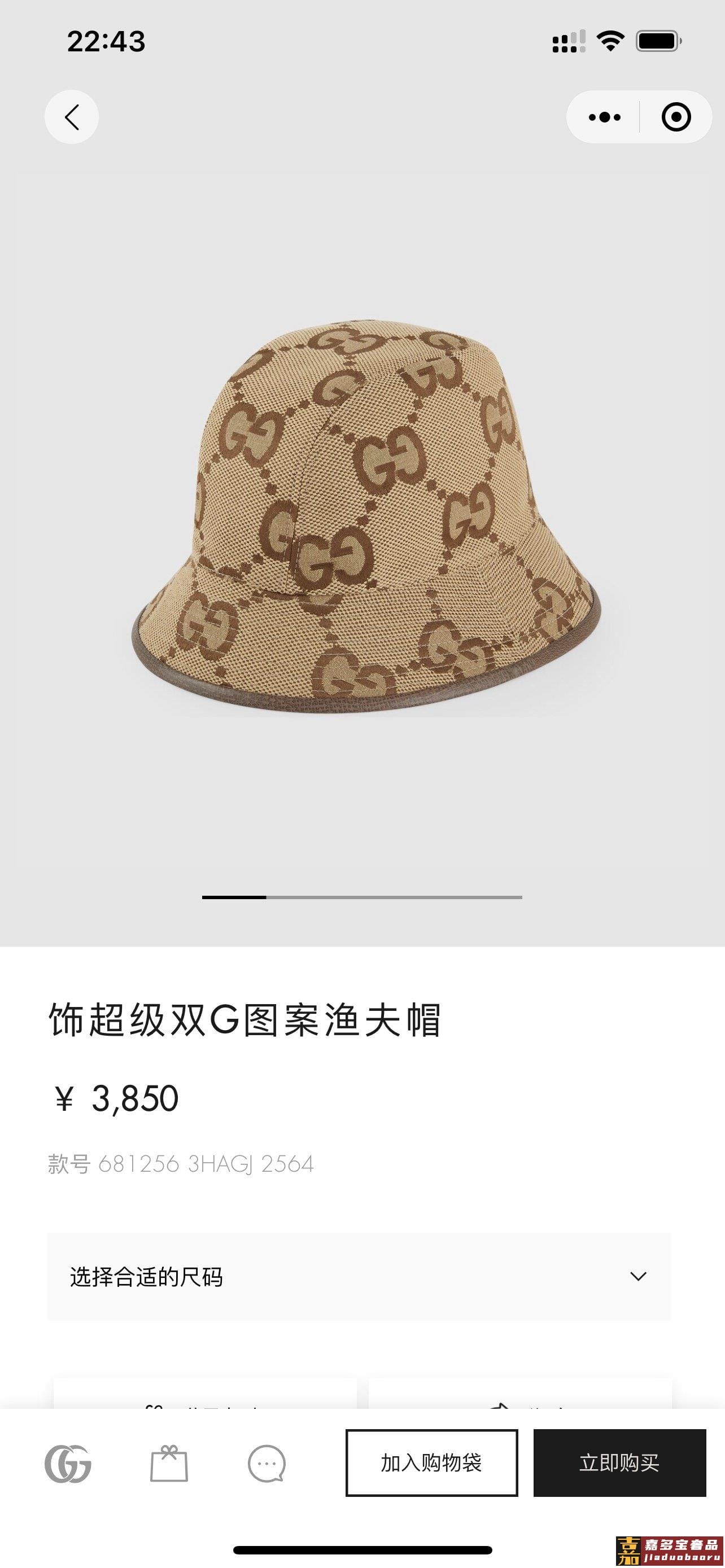Screen dimensions: 725x1568
Task: Open the bucket hat product image
Action: (x=365, y=518)
